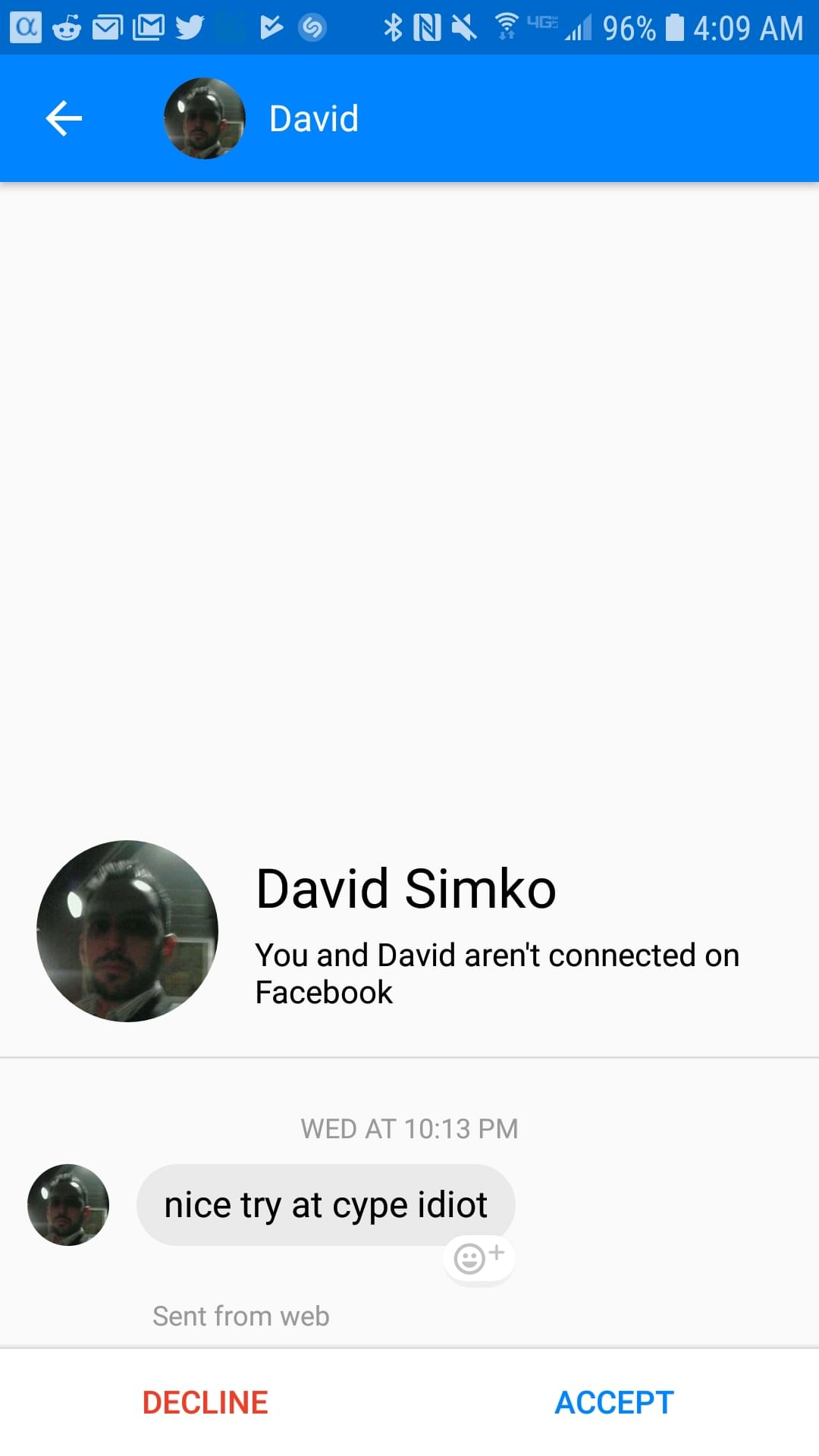View David Simko's large profile picture
The image size is (819, 1456).
pos(127,930)
